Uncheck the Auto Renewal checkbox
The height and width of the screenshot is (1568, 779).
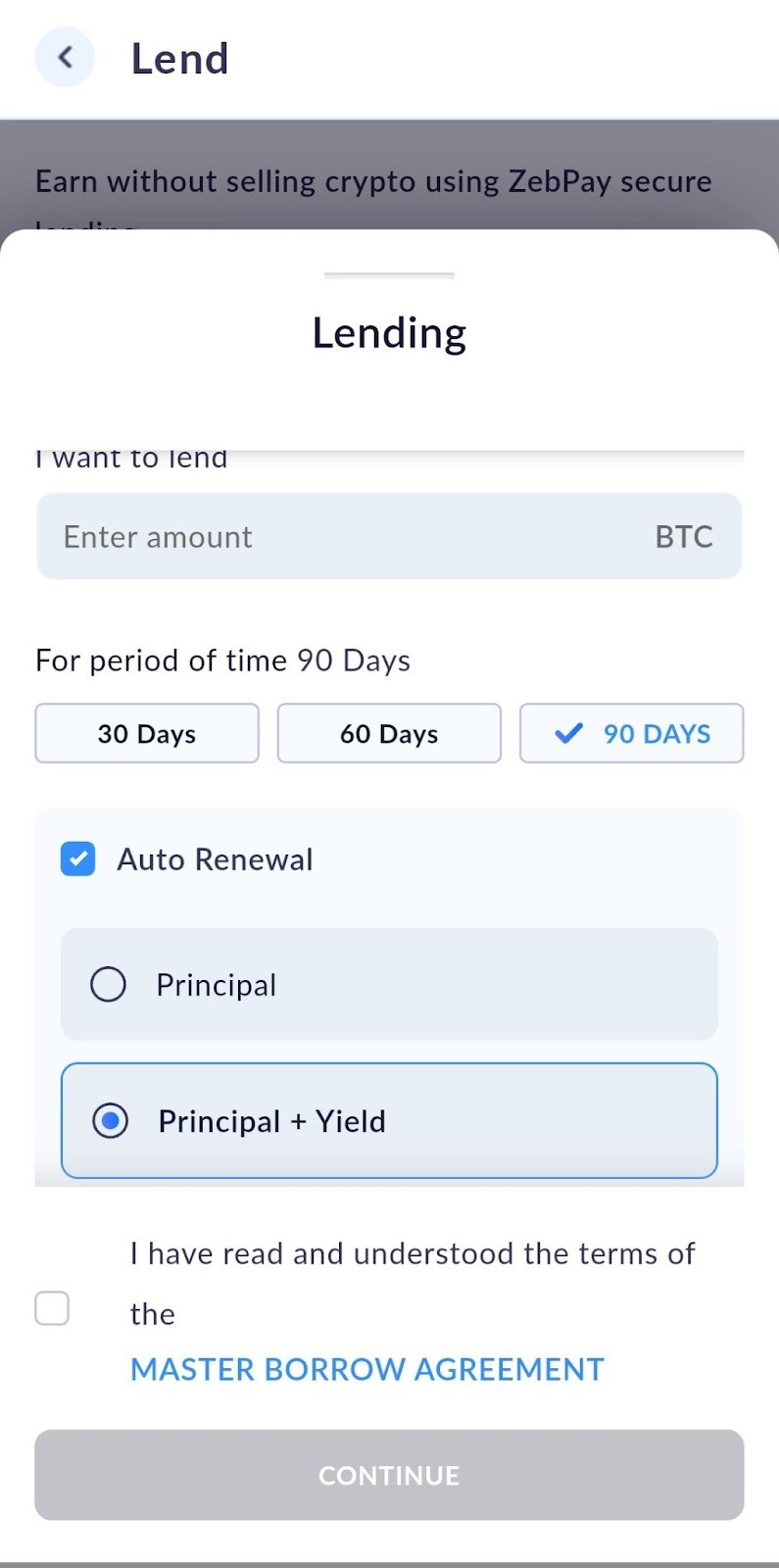pyautogui.click(x=78, y=858)
